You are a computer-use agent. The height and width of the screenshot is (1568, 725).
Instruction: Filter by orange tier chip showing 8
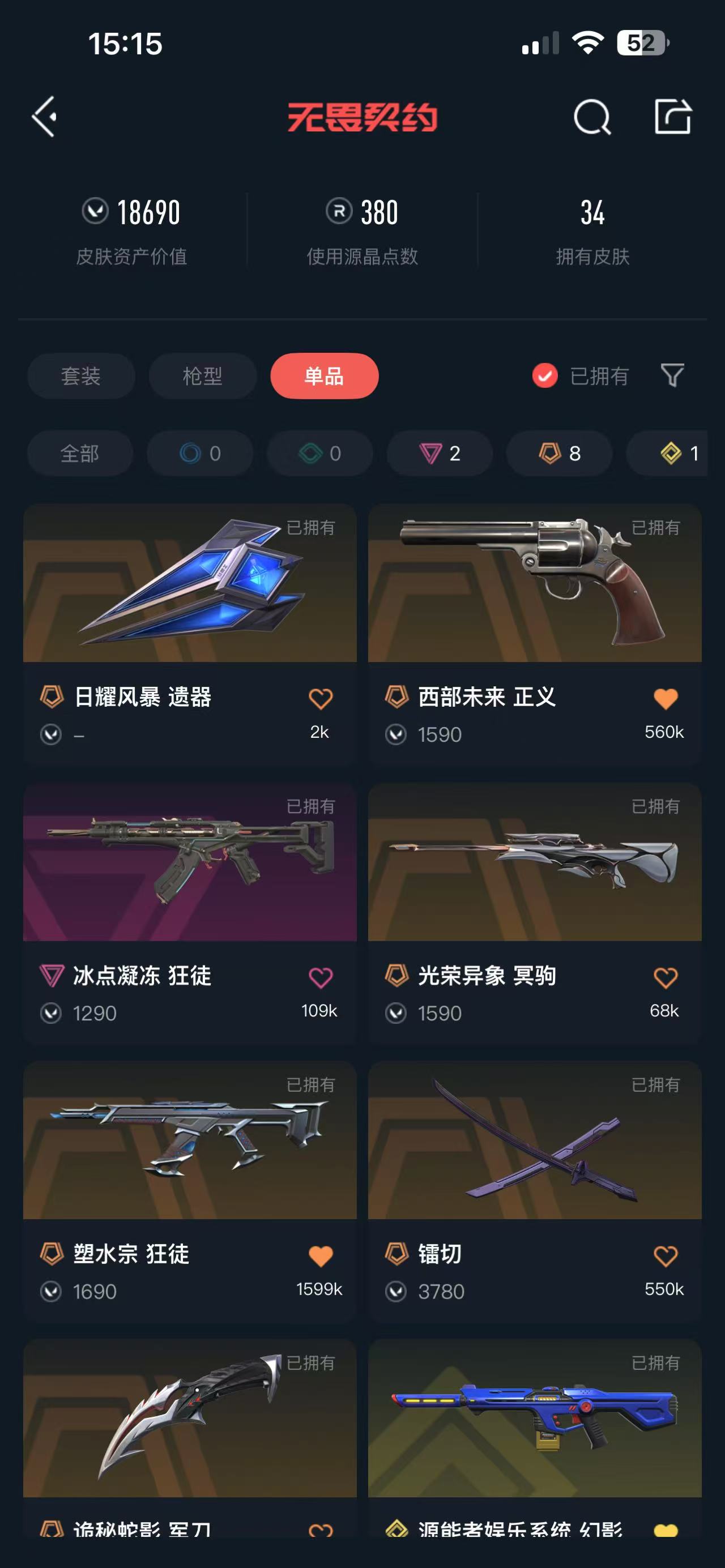(x=560, y=454)
